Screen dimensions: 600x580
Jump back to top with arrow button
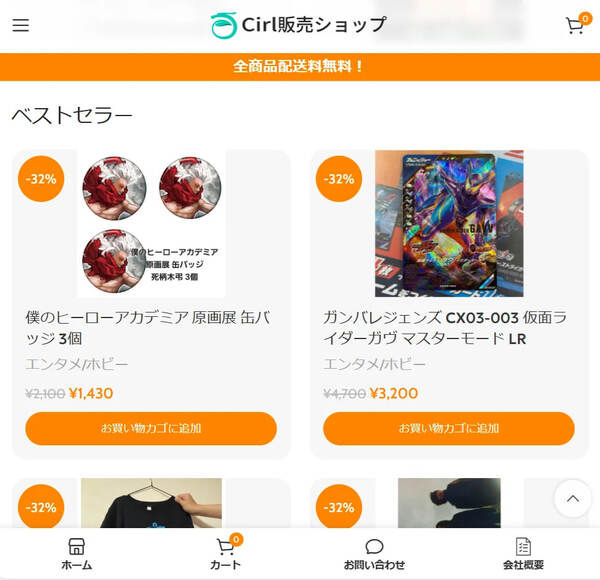coord(572,499)
